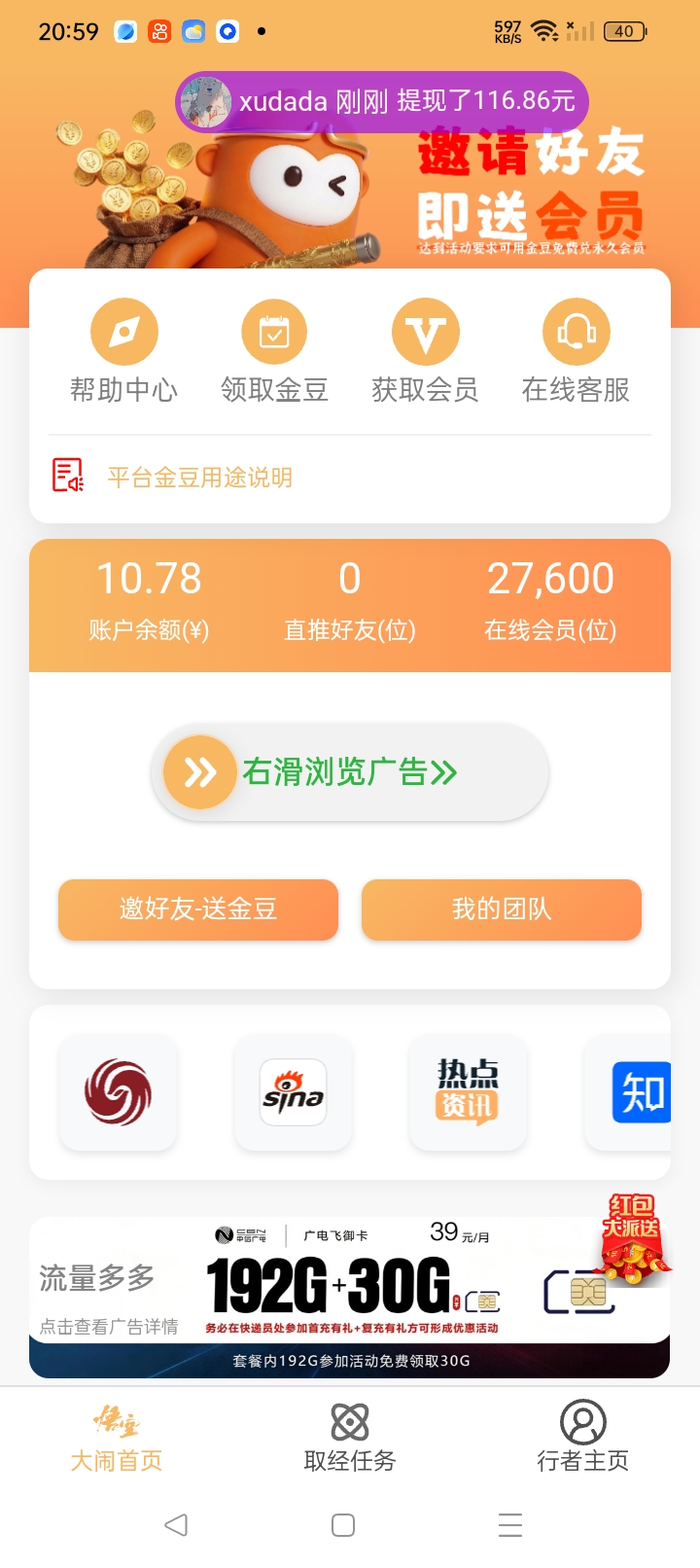Launch the Sina news icon
The image size is (700, 1568).
293,1092
